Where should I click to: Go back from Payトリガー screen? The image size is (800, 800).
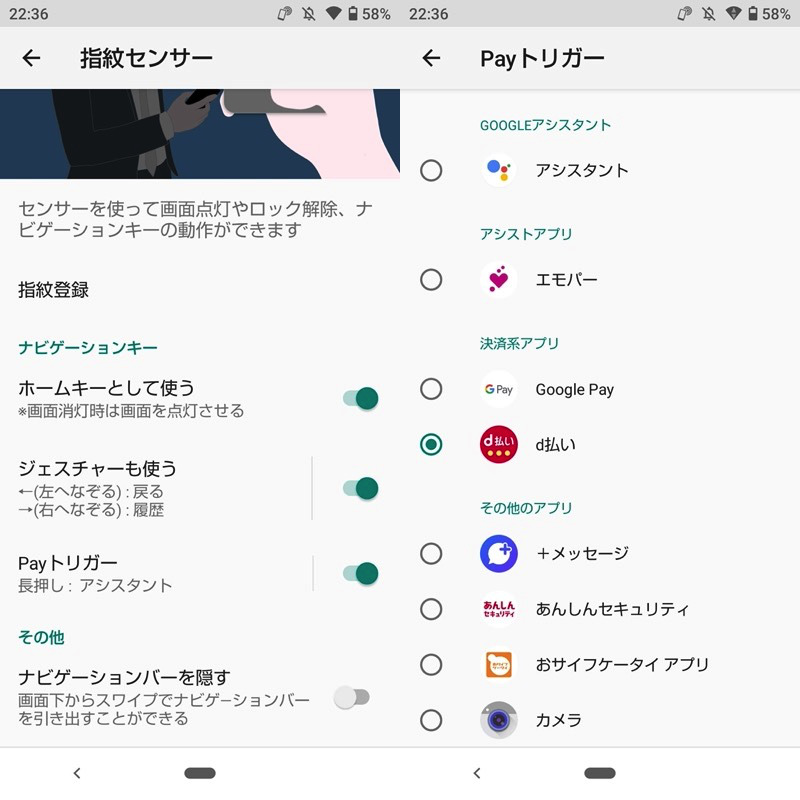point(431,58)
